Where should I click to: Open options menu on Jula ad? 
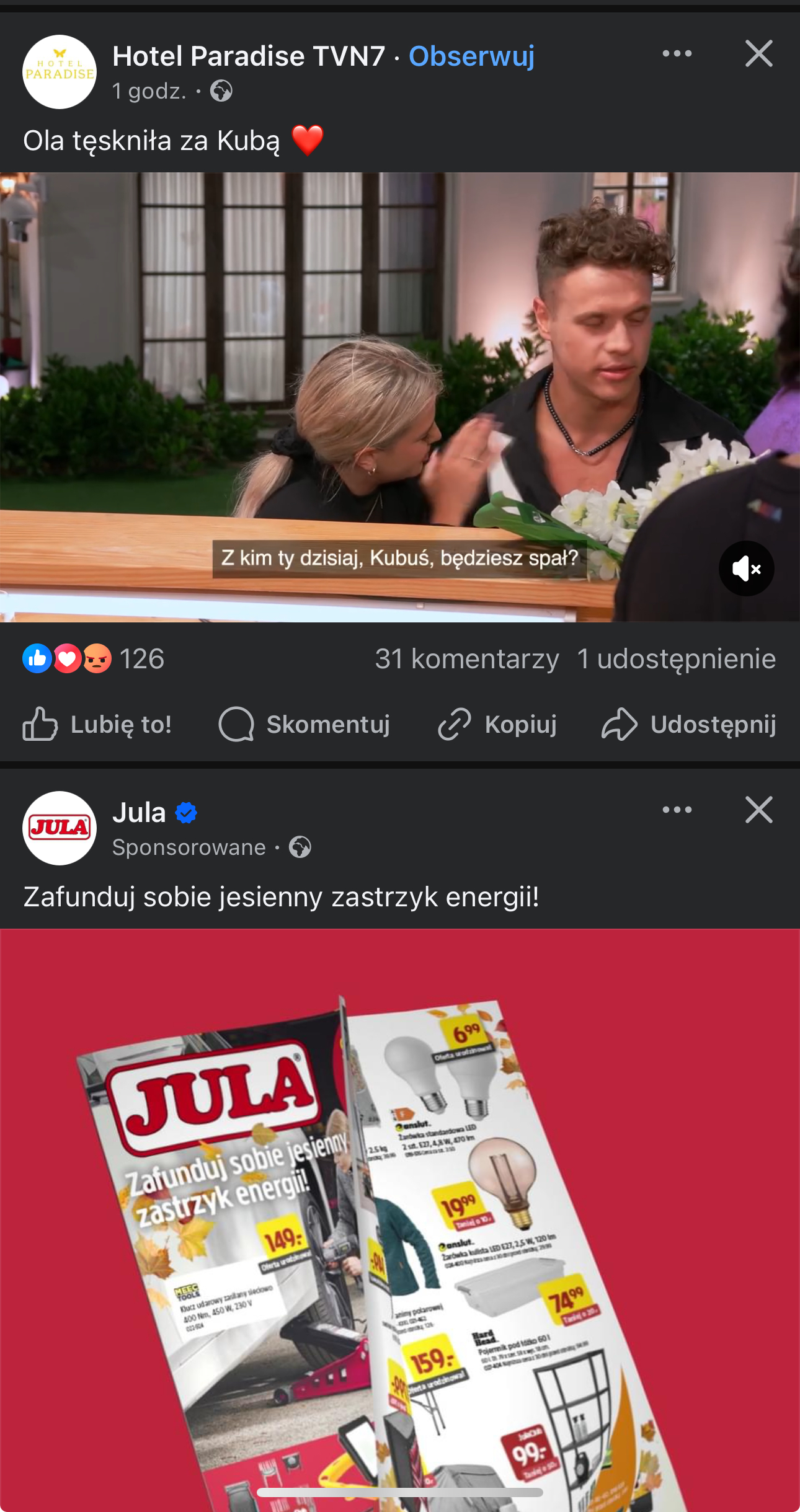tap(677, 810)
